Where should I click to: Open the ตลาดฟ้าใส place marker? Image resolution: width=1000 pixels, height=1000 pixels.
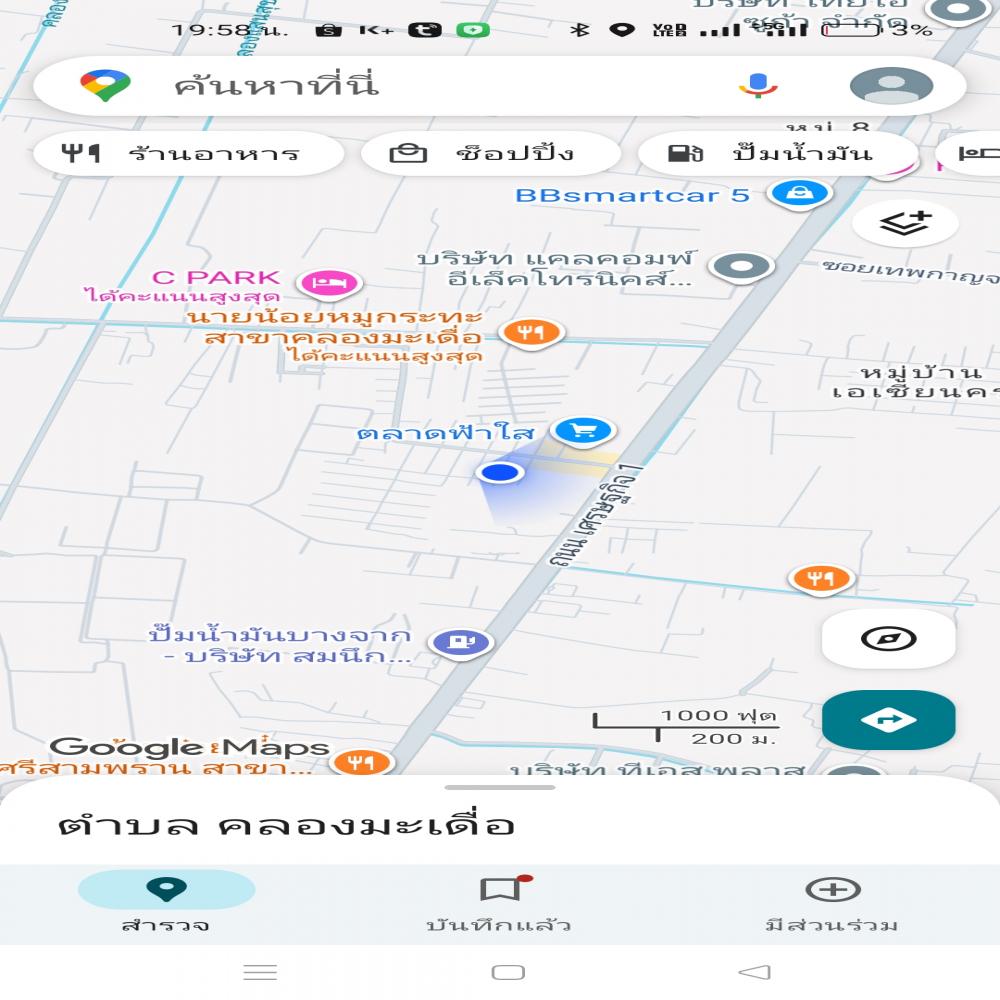pos(583,431)
